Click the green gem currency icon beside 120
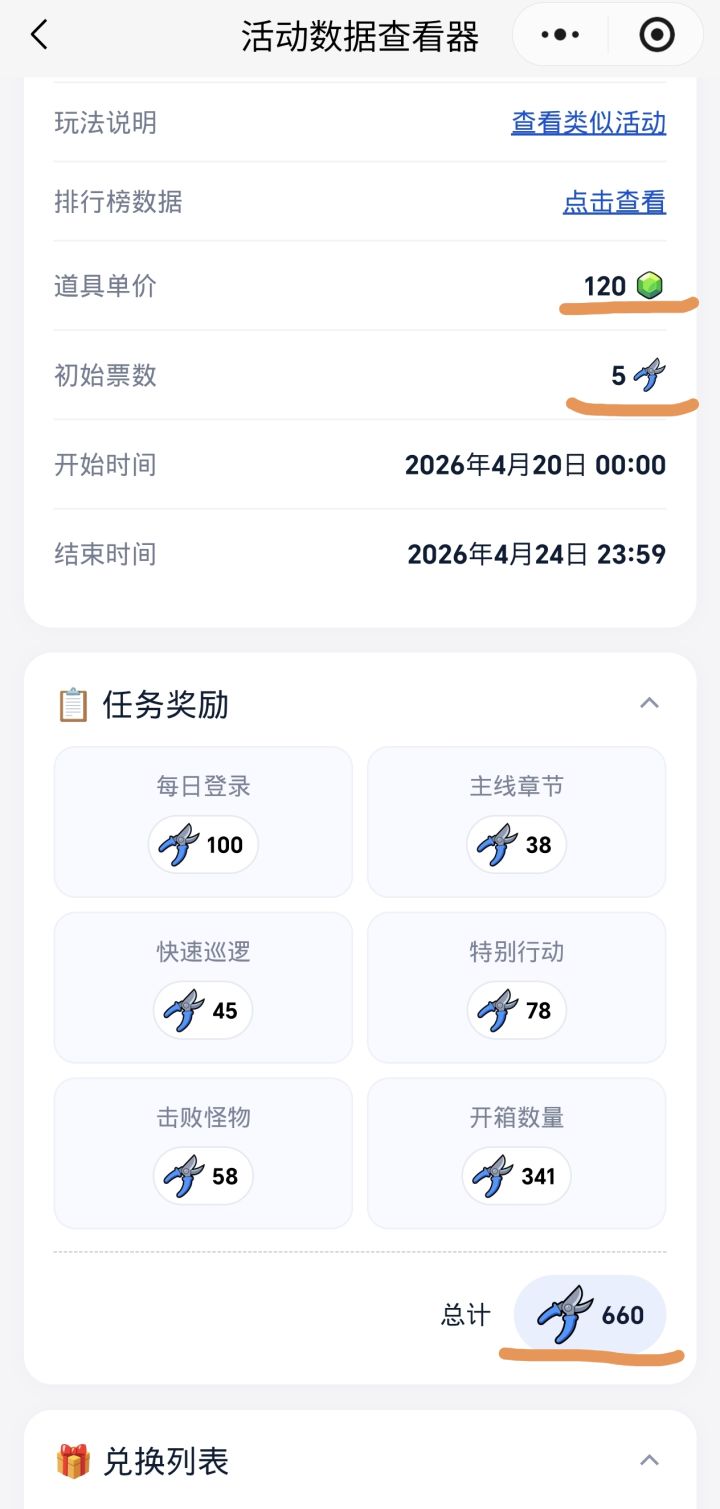This screenshot has height=1509, width=720. 651,286
